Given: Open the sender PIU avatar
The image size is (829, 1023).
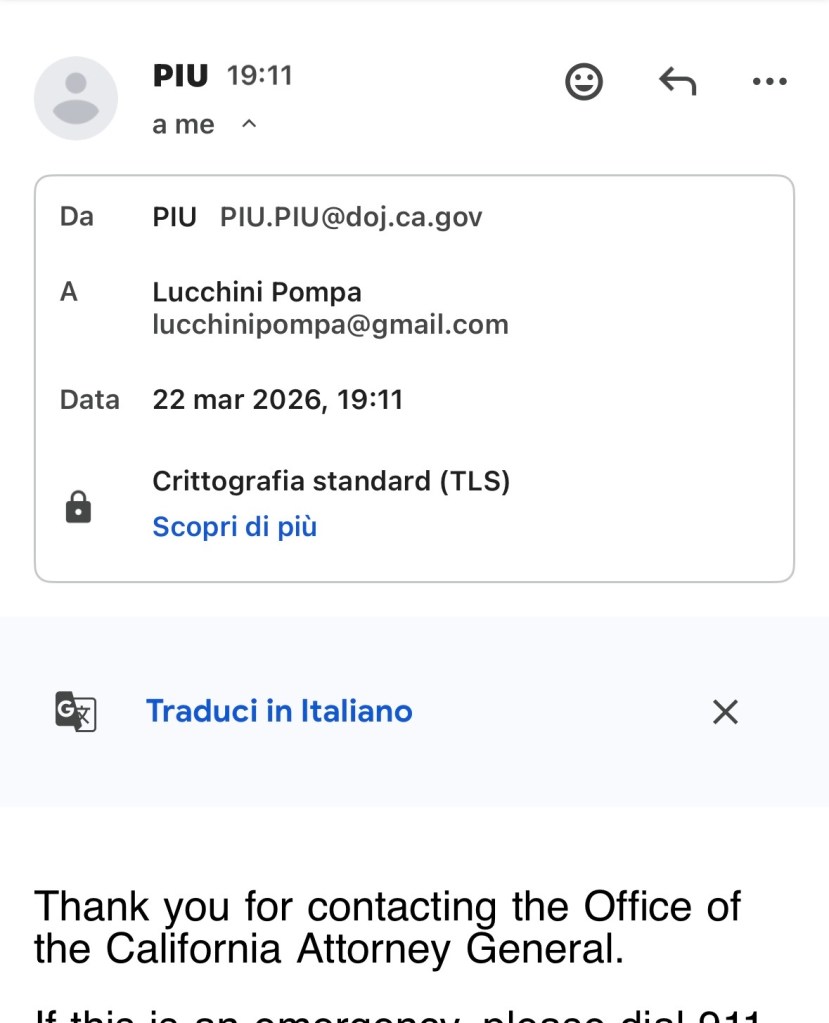Looking at the screenshot, I should click(x=76, y=98).
